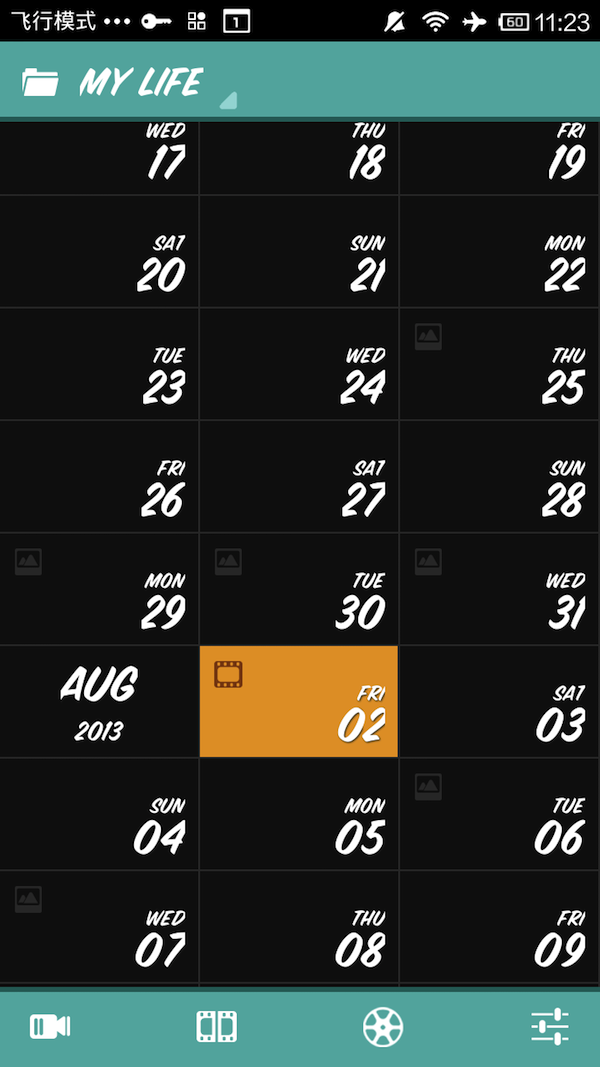Viewport: 600px width, 1067px height.
Task: Pick Sunday 04 day cell
Action: [x=100, y=814]
